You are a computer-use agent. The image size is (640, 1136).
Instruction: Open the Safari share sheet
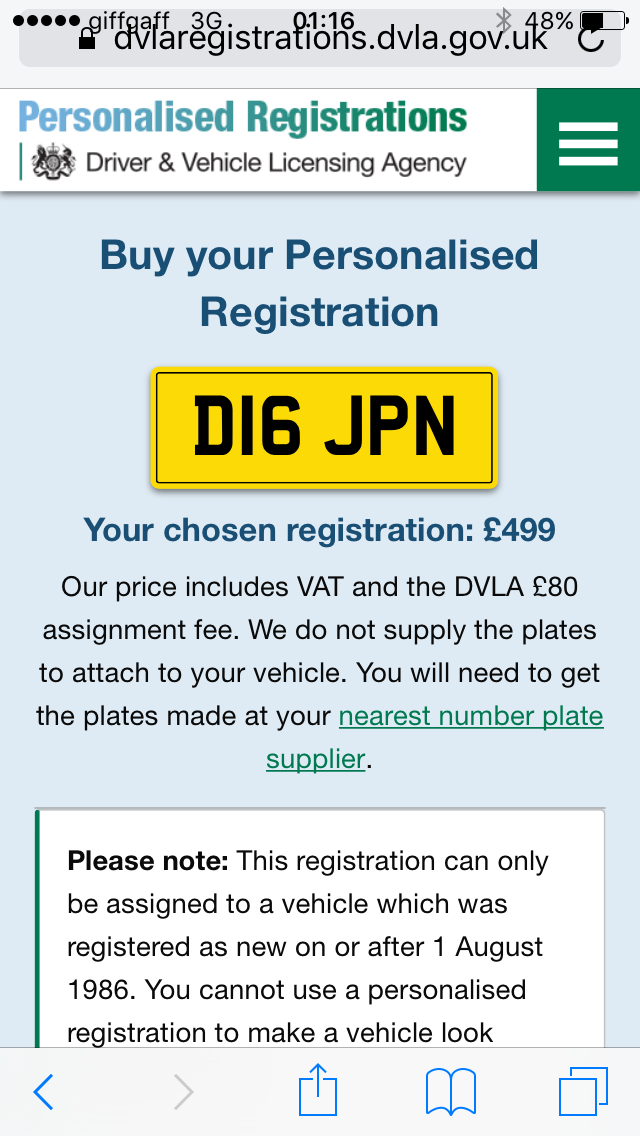coord(318,1090)
